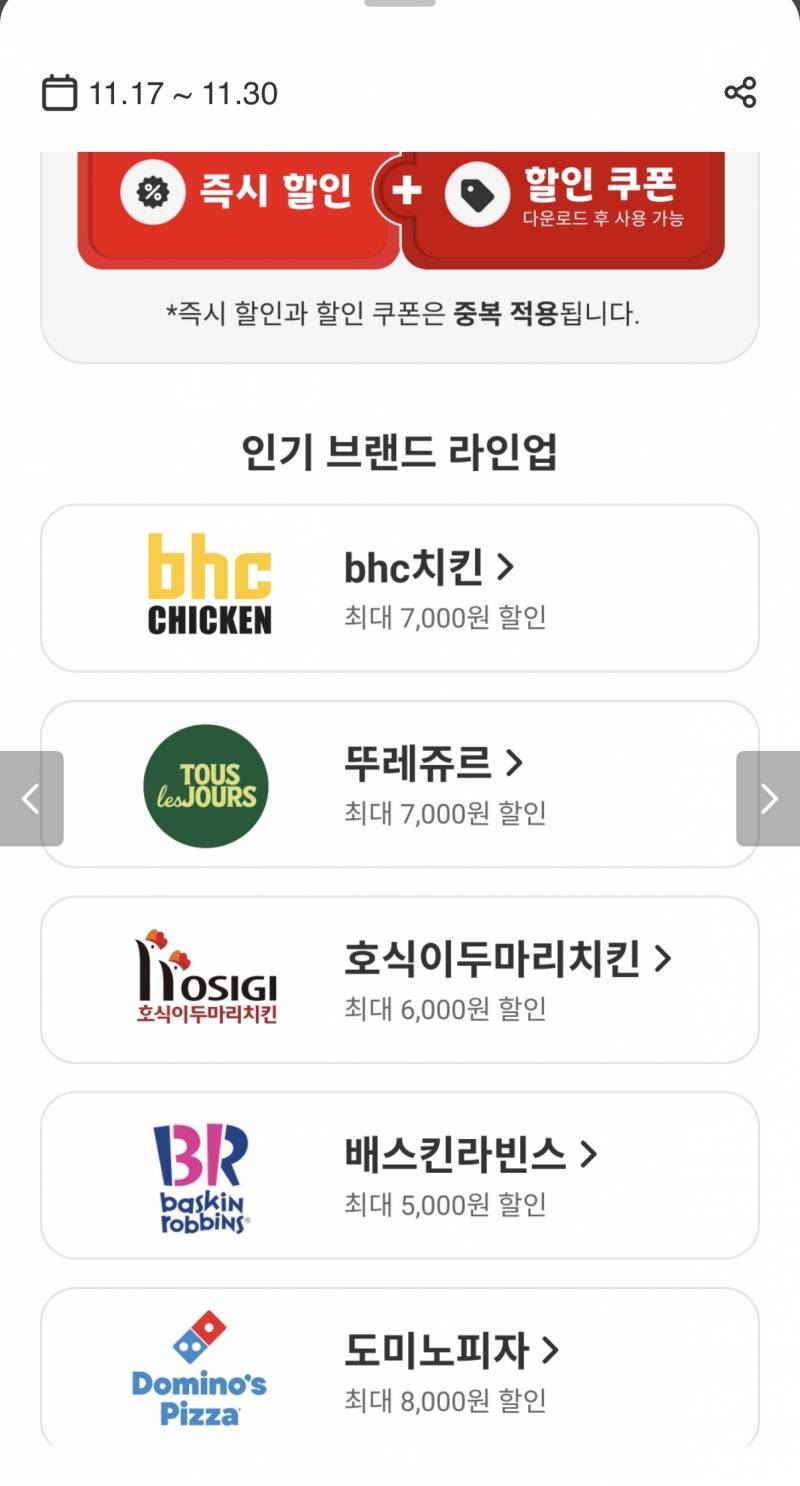Click the tag icon on 할인 쿠폰
The width and height of the screenshot is (800, 1486).
[476, 192]
